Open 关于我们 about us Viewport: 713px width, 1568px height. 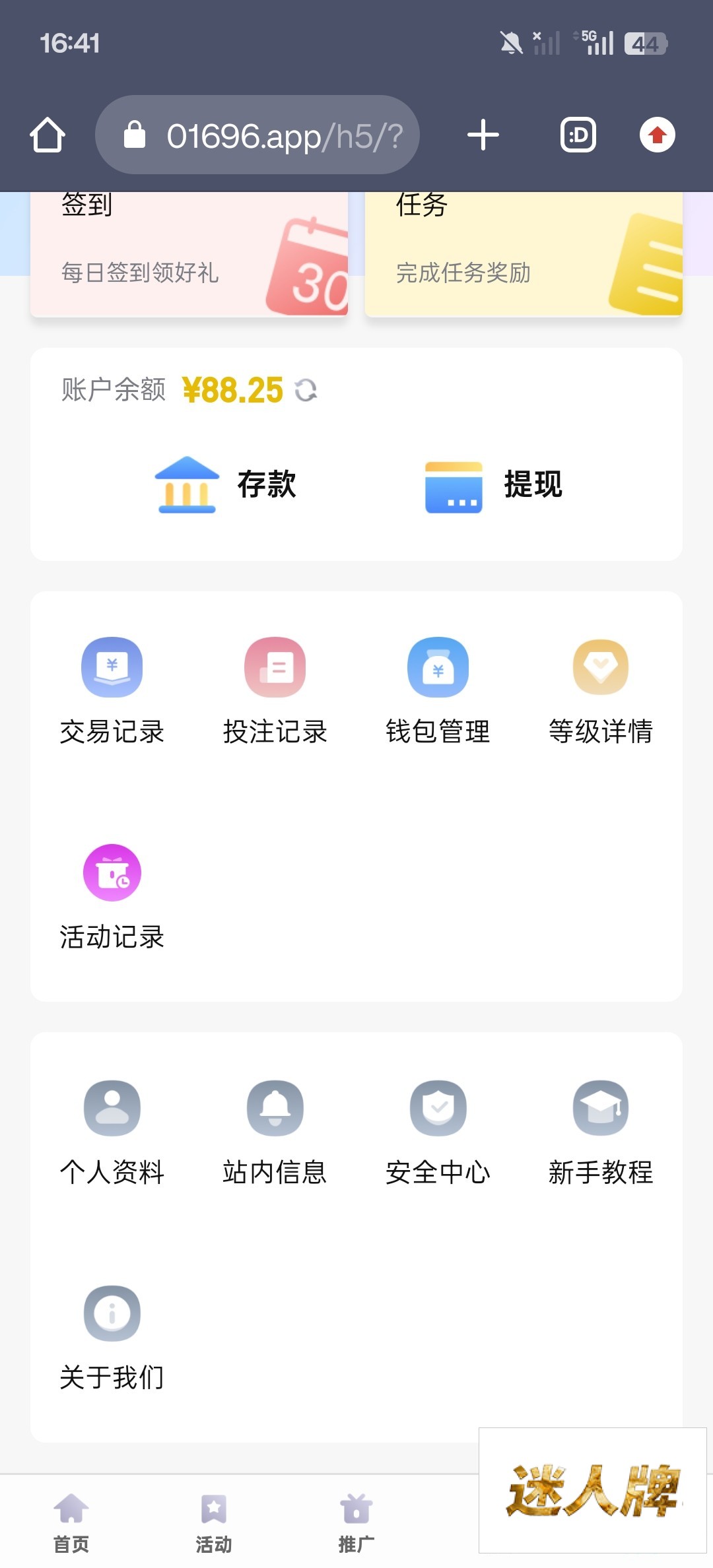click(112, 1338)
